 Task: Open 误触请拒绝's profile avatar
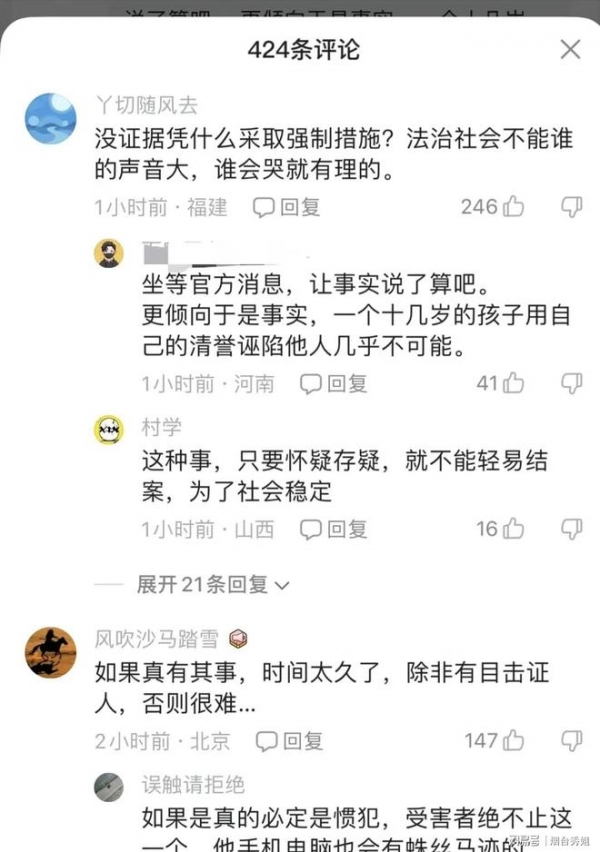coord(109,786)
